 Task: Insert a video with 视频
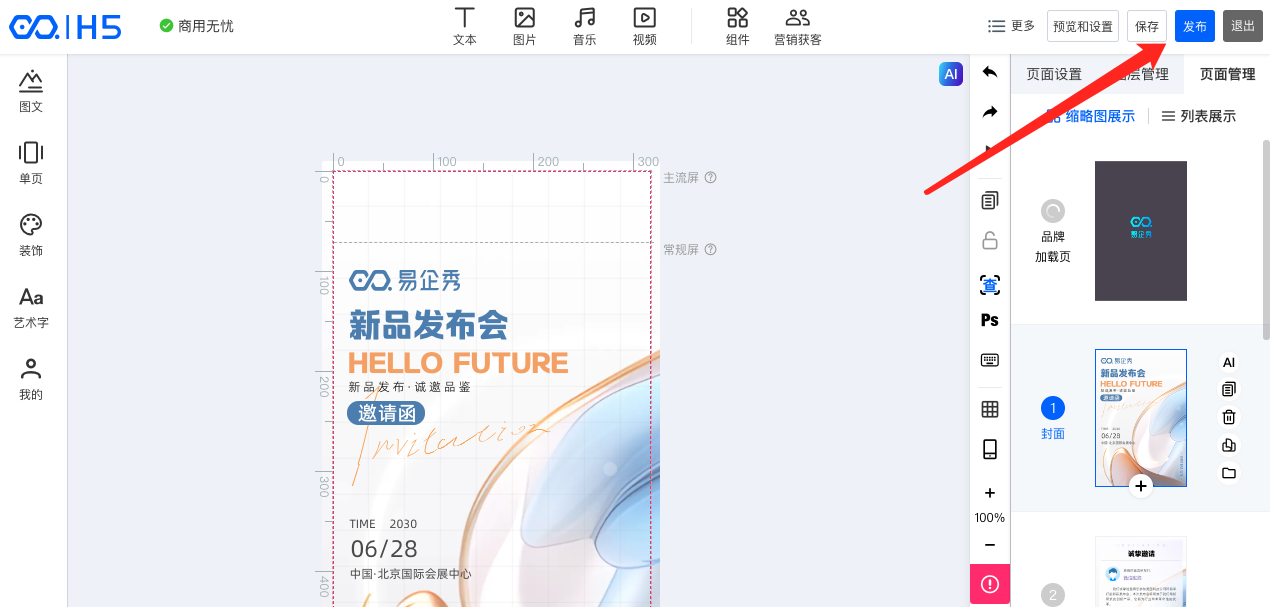click(x=645, y=26)
